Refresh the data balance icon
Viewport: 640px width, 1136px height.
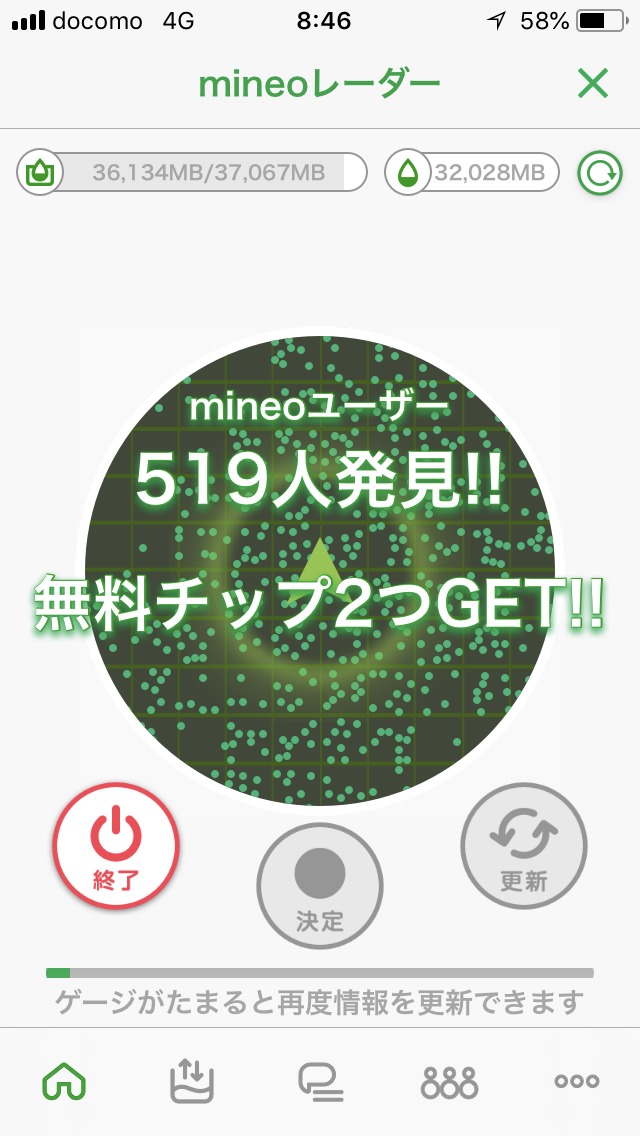(599, 174)
